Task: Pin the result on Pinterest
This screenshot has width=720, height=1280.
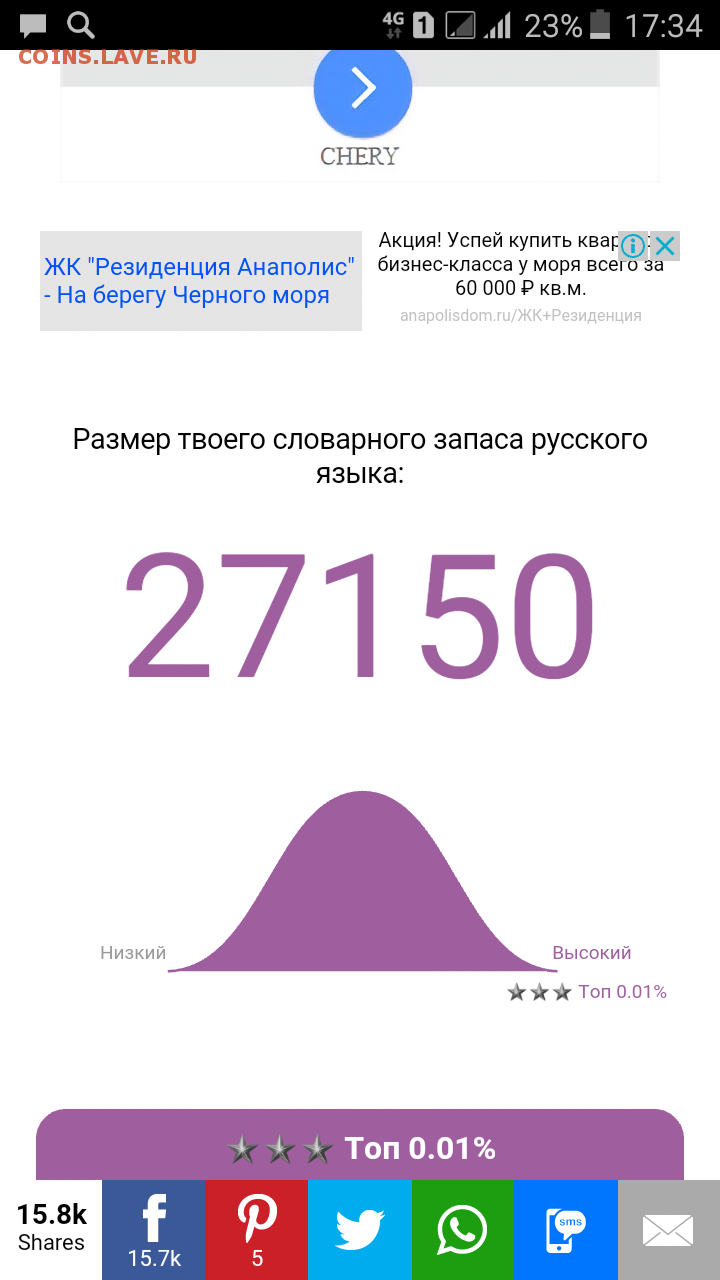Action: click(x=257, y=1230)
